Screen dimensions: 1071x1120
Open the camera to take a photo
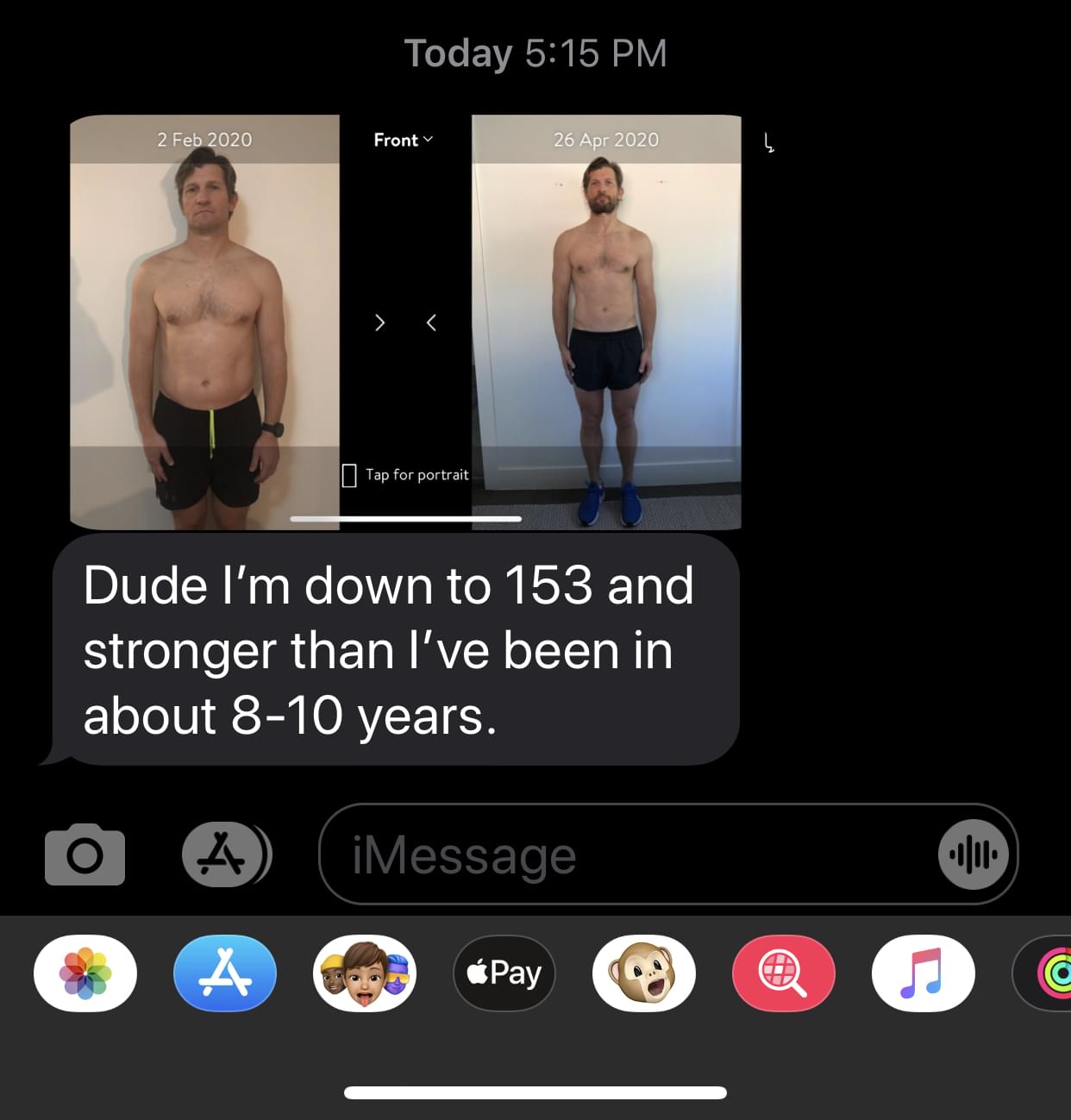point(85,855)
